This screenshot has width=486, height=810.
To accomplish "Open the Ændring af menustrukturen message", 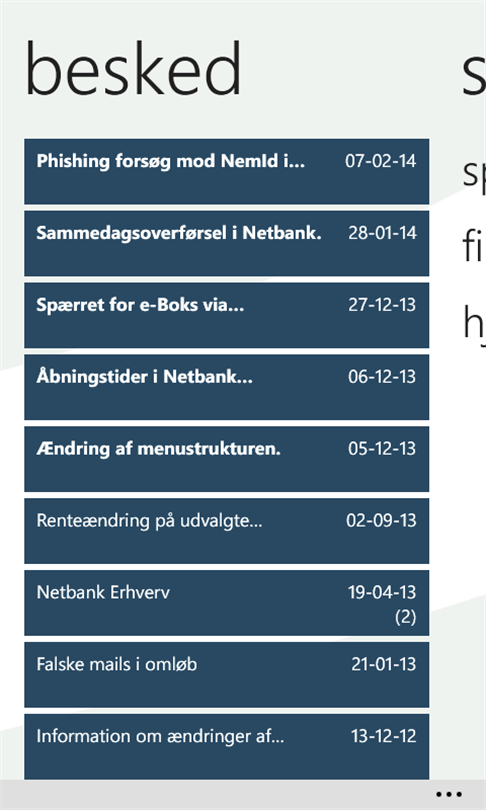I will [226, 459].
